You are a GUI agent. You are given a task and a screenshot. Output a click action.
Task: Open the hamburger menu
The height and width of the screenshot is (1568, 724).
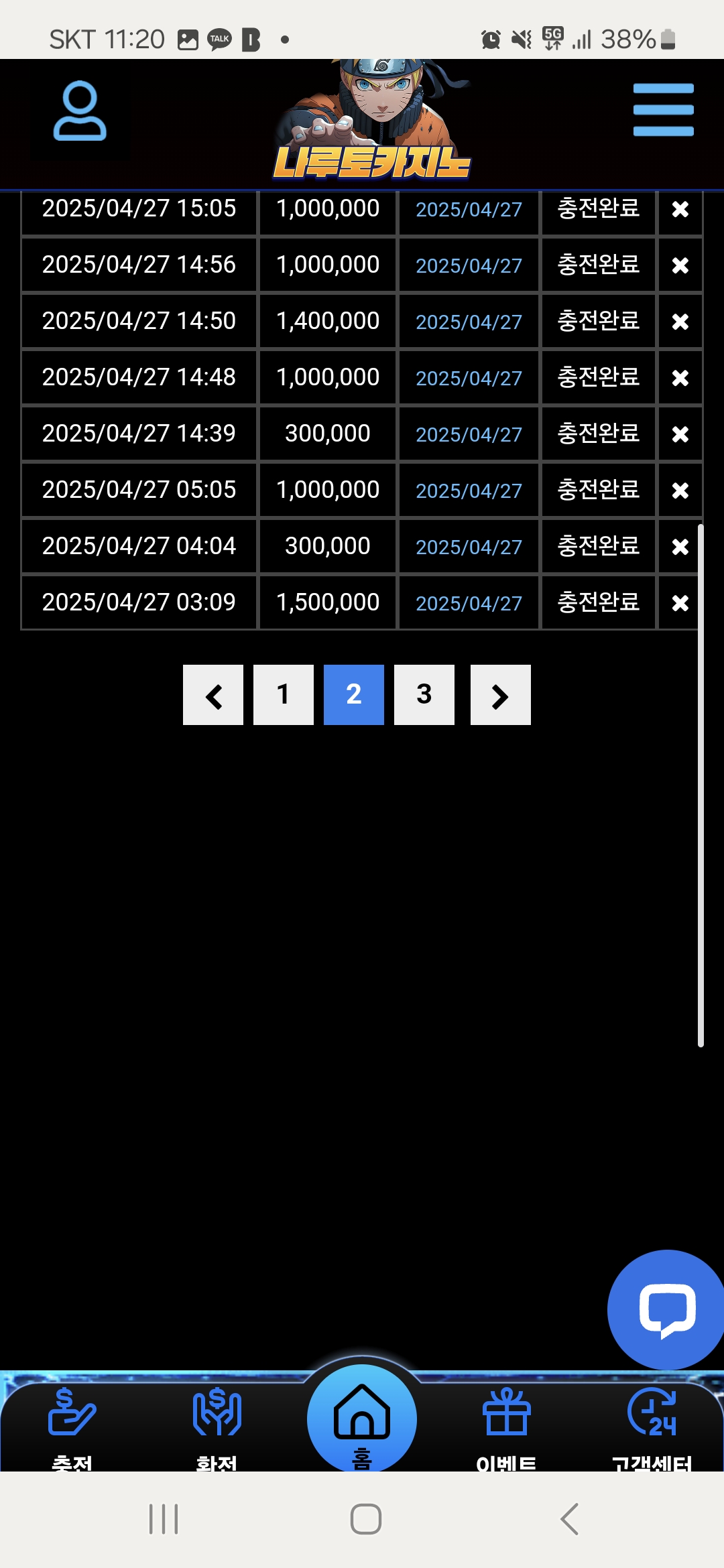point(663,110)
